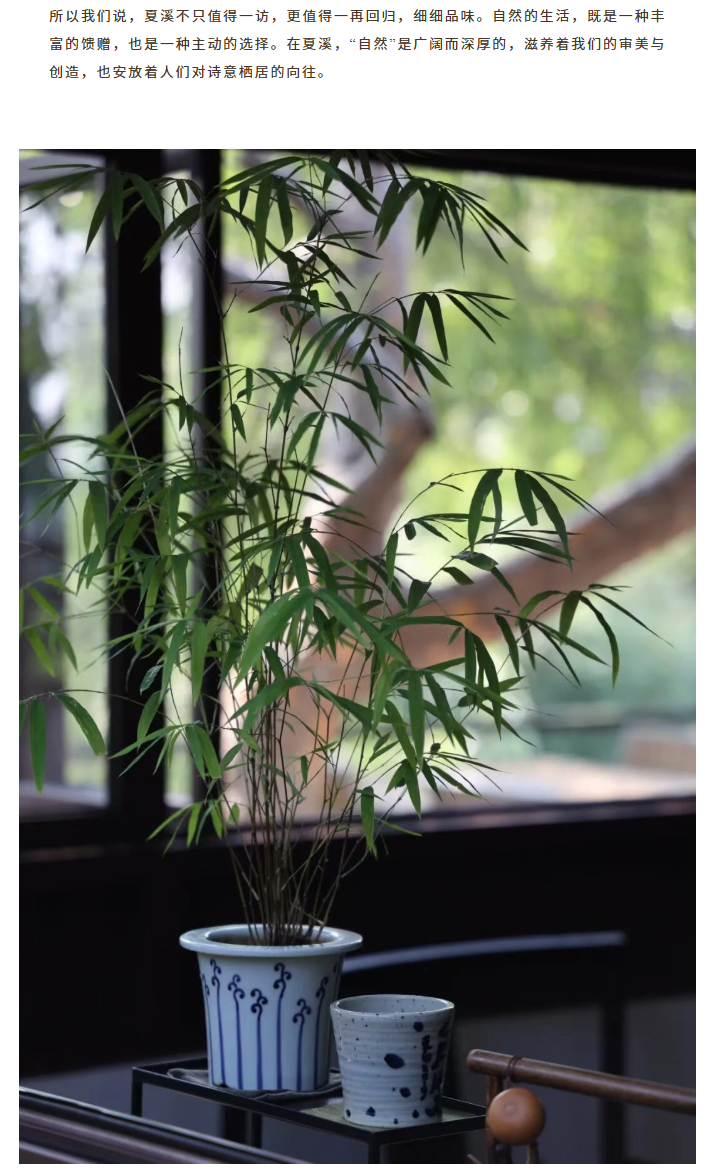Screen dimensions: 719x1172
Task: Open the potted bamboo photo full screen
Action: [357, 655]
